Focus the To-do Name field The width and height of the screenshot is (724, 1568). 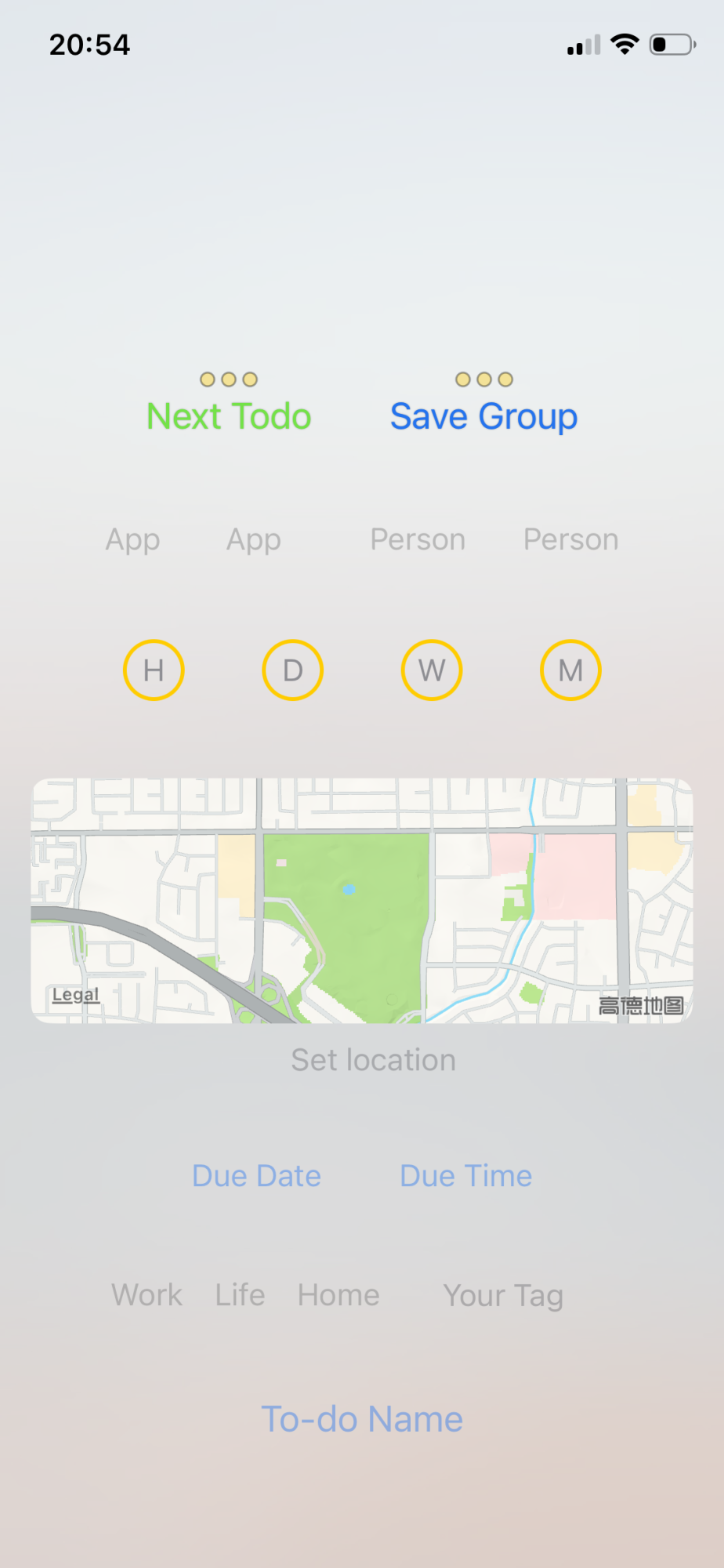[x=362, y=1419]
